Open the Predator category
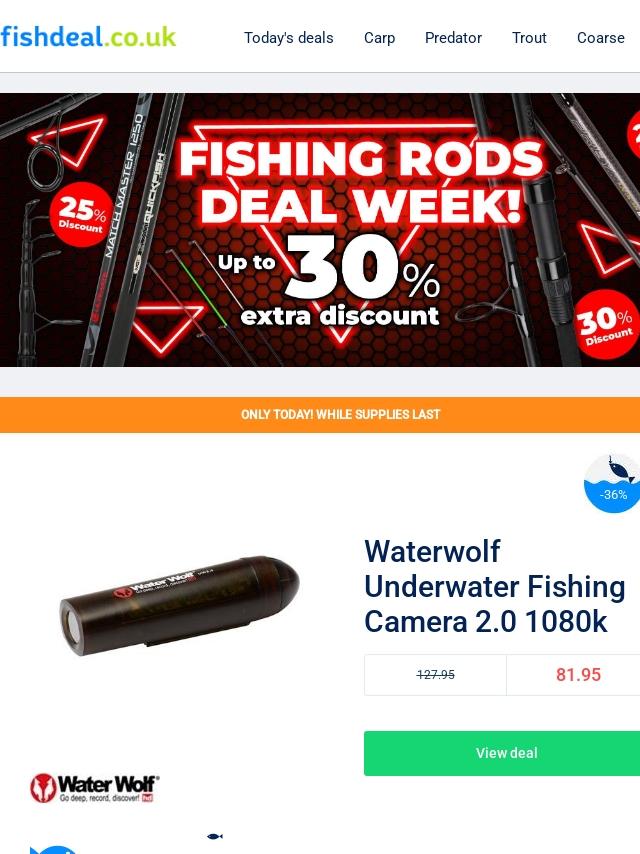This screenshot has width=640, height=854. pos(453,38)
